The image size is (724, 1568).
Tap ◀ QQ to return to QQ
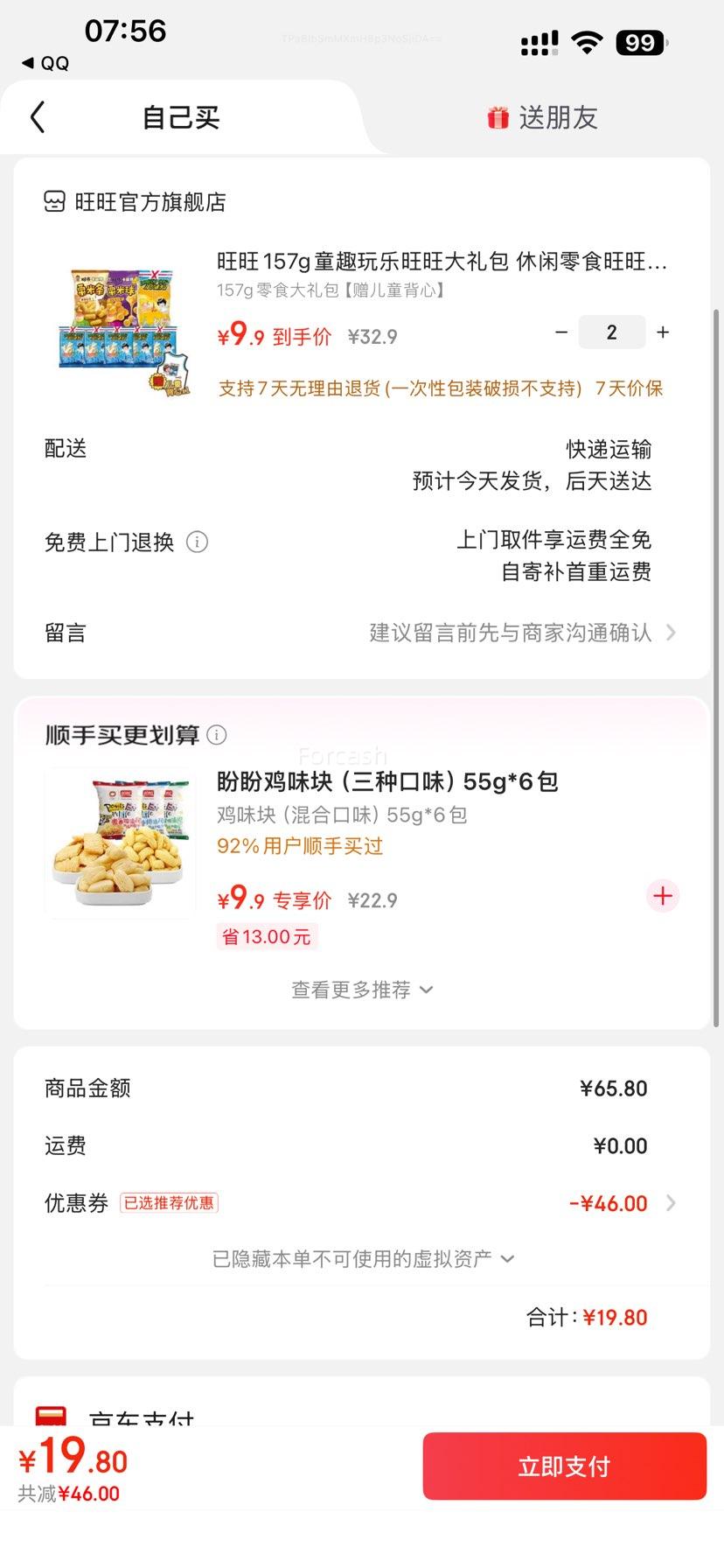[45, 62]
